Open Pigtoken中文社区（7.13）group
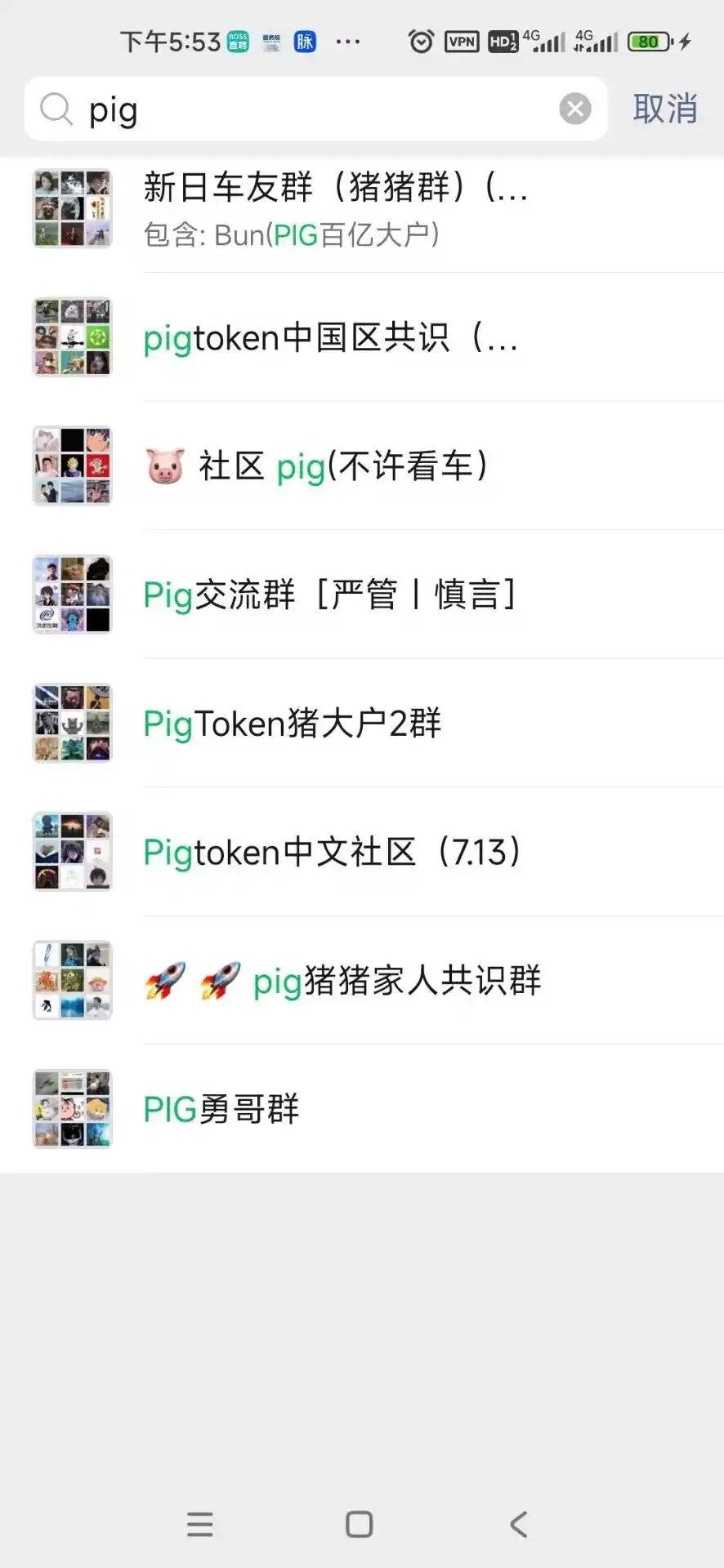This screenshot has height=1568, width=724. (362, 852)
